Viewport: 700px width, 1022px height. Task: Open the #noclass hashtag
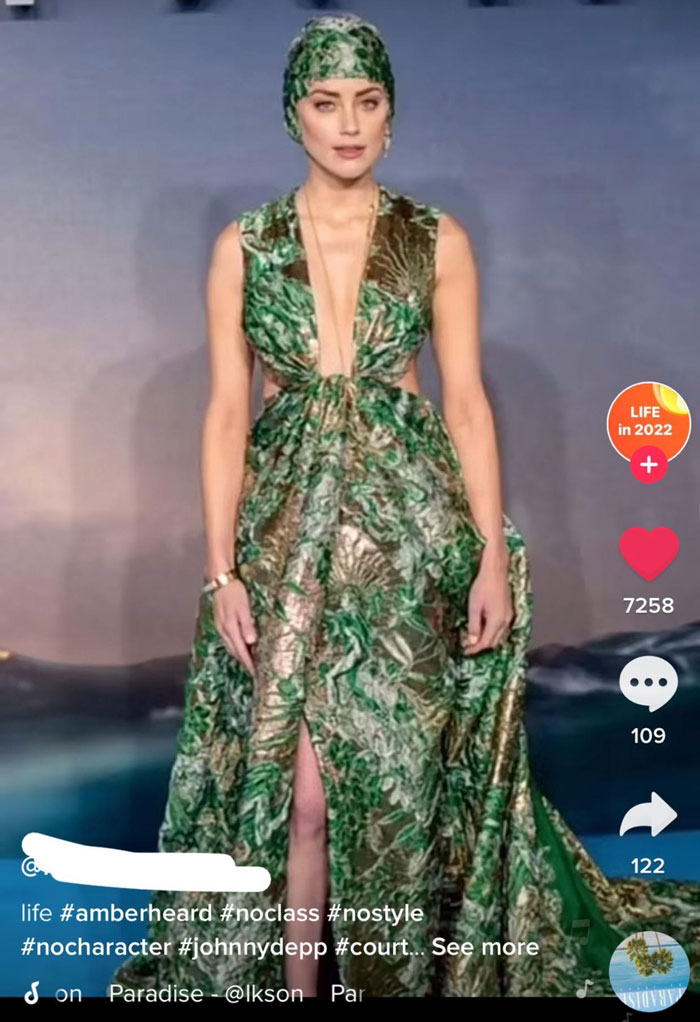[x=270, y=913]
